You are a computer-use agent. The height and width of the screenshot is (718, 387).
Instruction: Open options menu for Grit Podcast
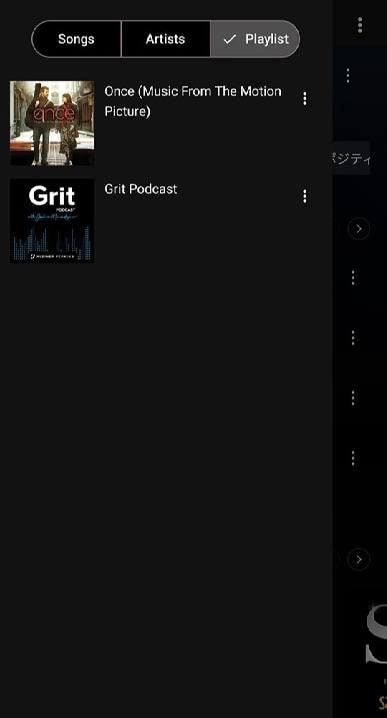coord(305,196)
